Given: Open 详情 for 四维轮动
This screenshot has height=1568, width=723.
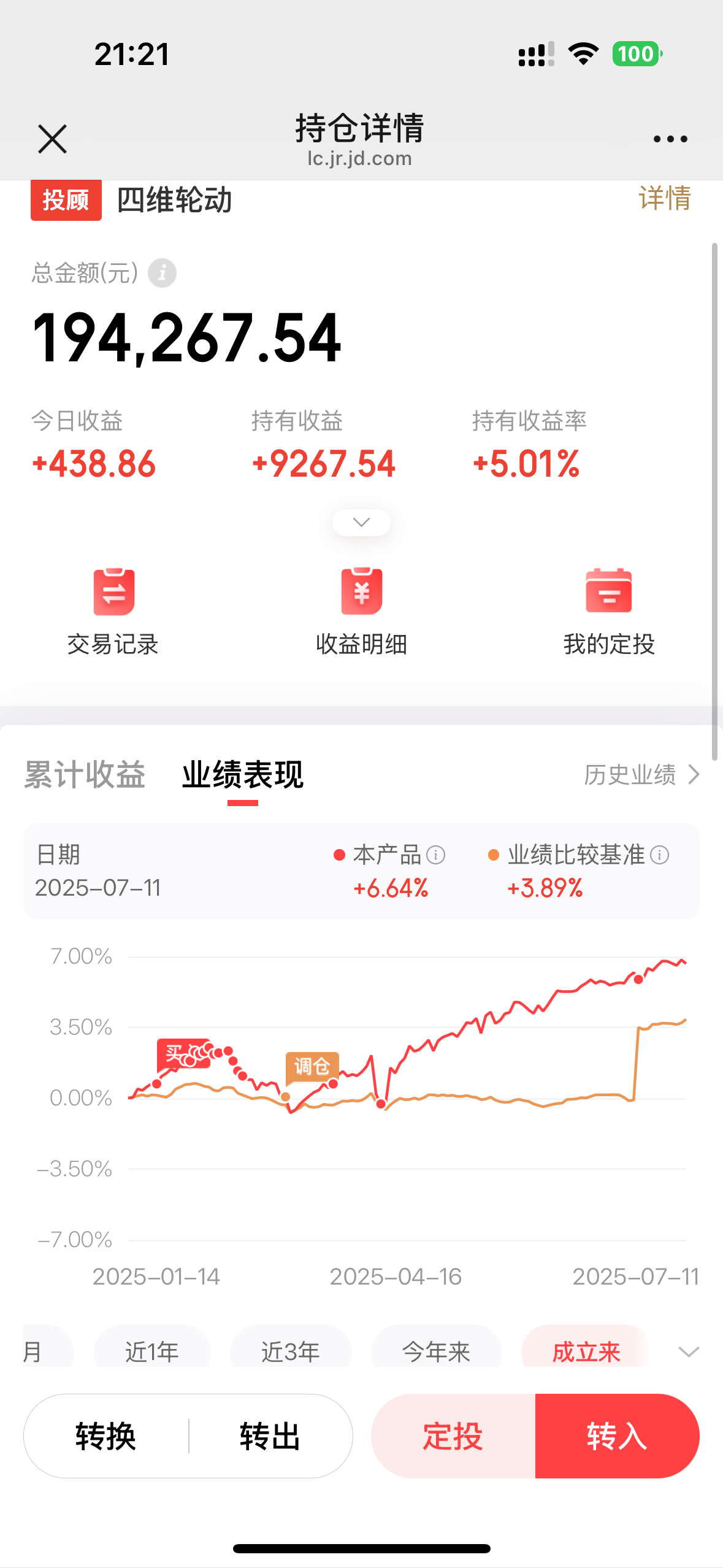Looking at the screenshot, I should click(665, 198).
